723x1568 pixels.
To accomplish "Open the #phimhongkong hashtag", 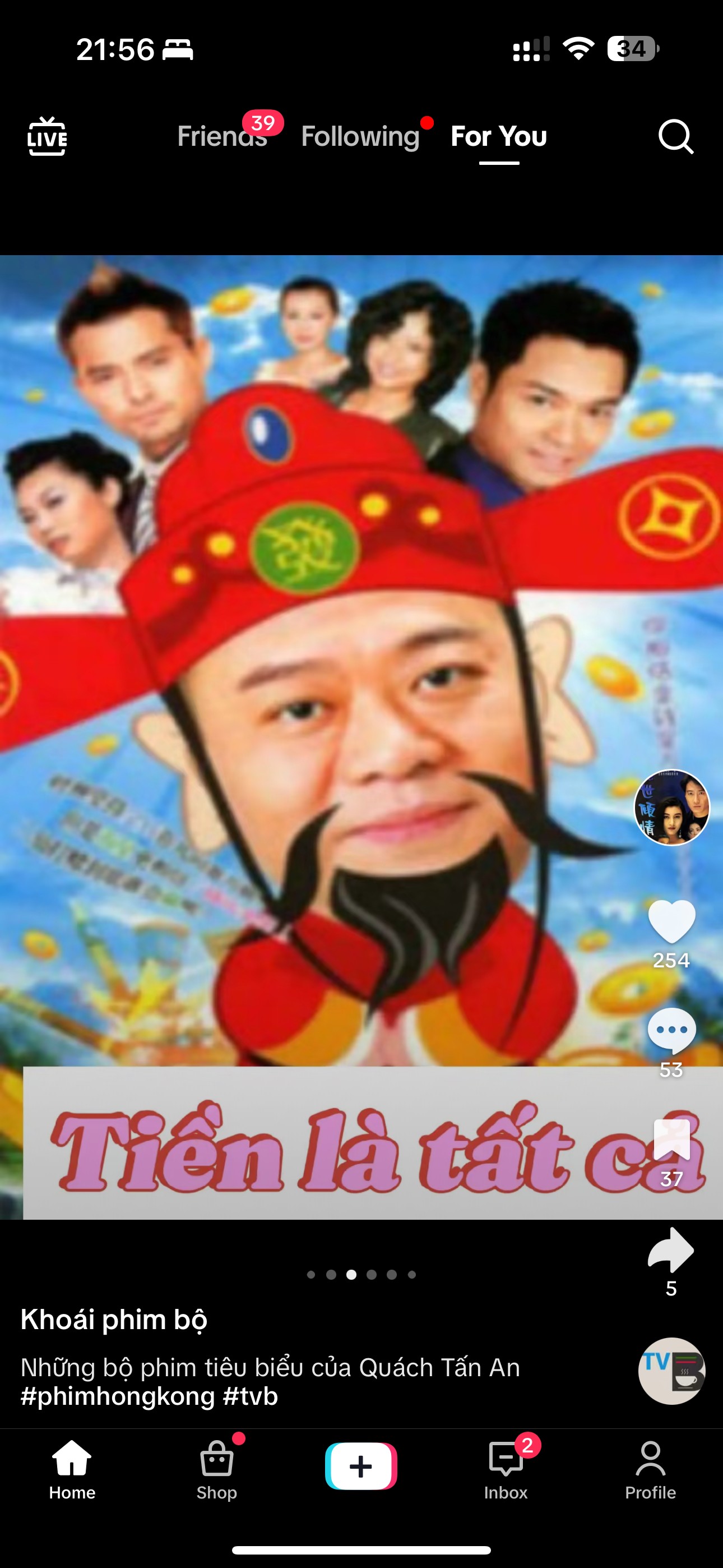I will pyautogui.click(x=118, y=1396).
